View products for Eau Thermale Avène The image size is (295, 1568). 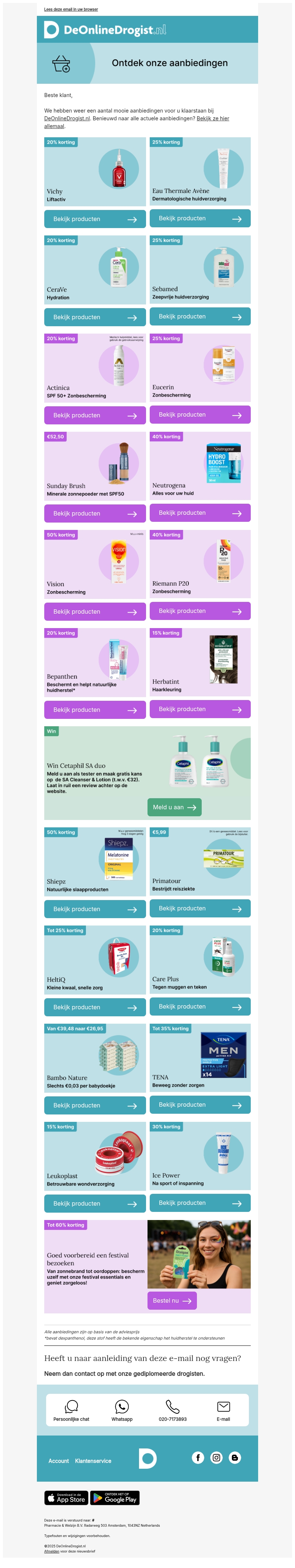199,218
